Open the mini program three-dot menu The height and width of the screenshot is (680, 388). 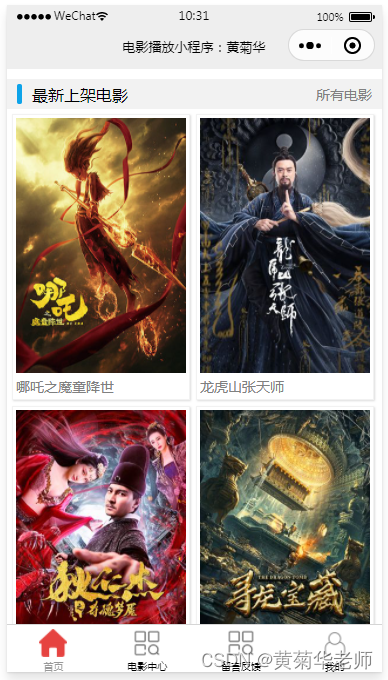(x=310, y=45)
